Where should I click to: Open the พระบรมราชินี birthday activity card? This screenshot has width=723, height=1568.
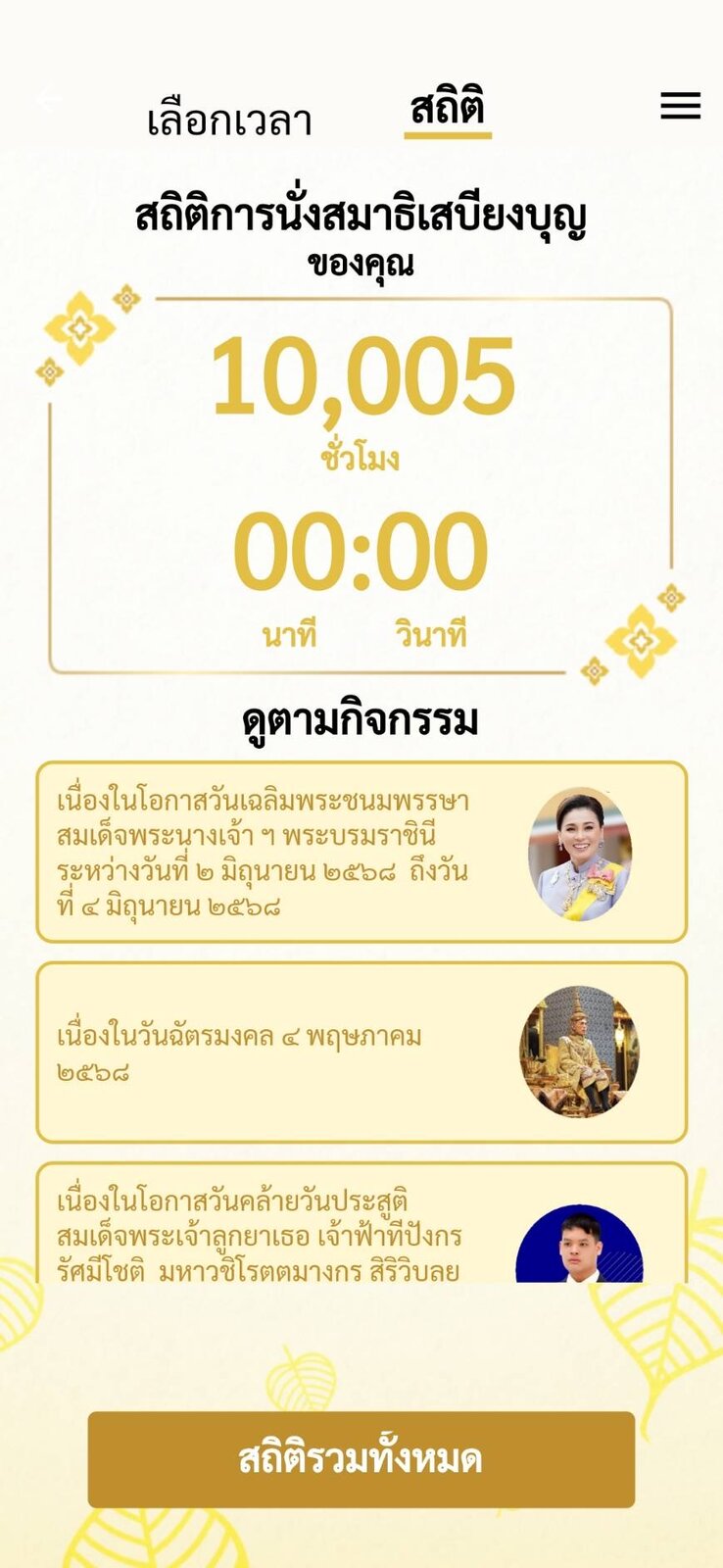click(x=361, y=853)
